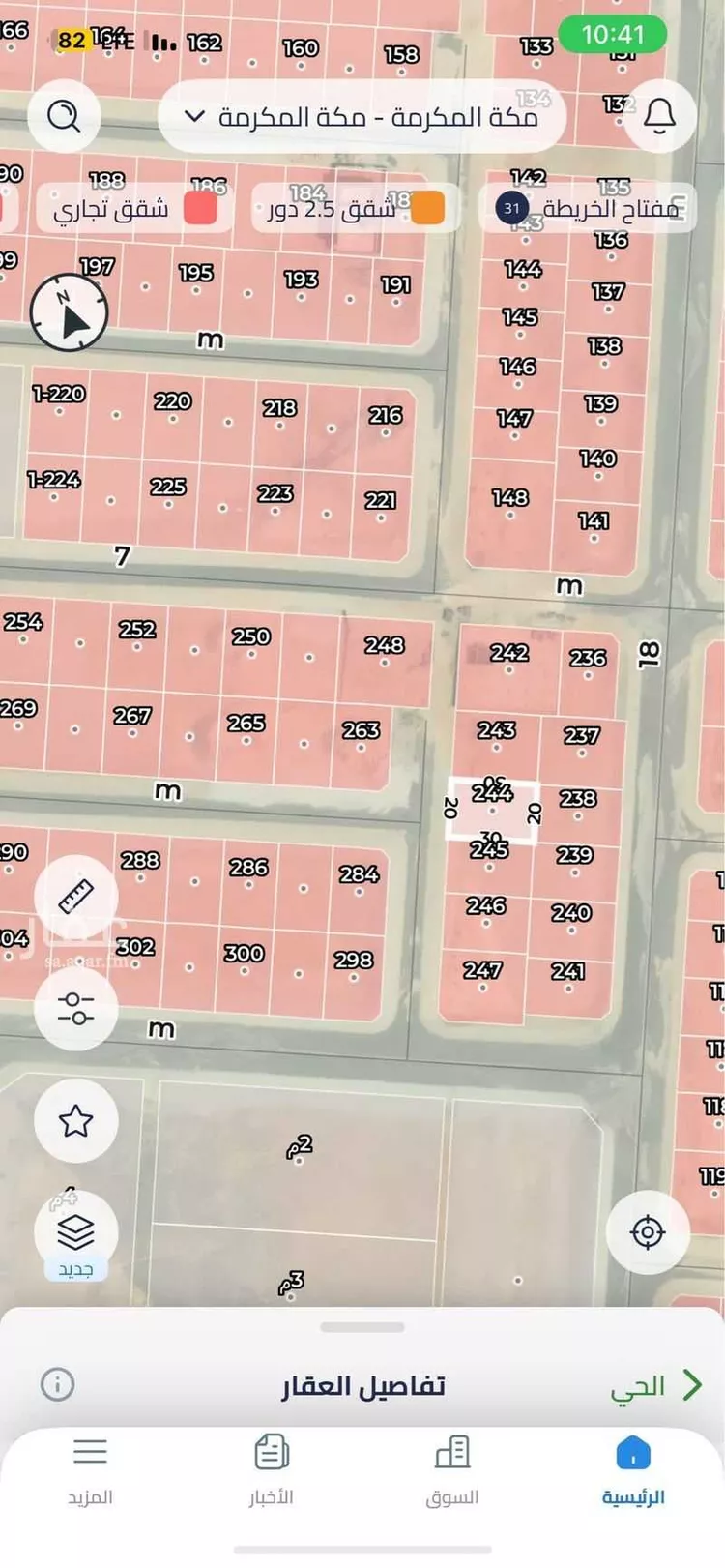The width and height of the screenshot is (725, 1568).
Task: Open the map layers button
Action: 75,1232
